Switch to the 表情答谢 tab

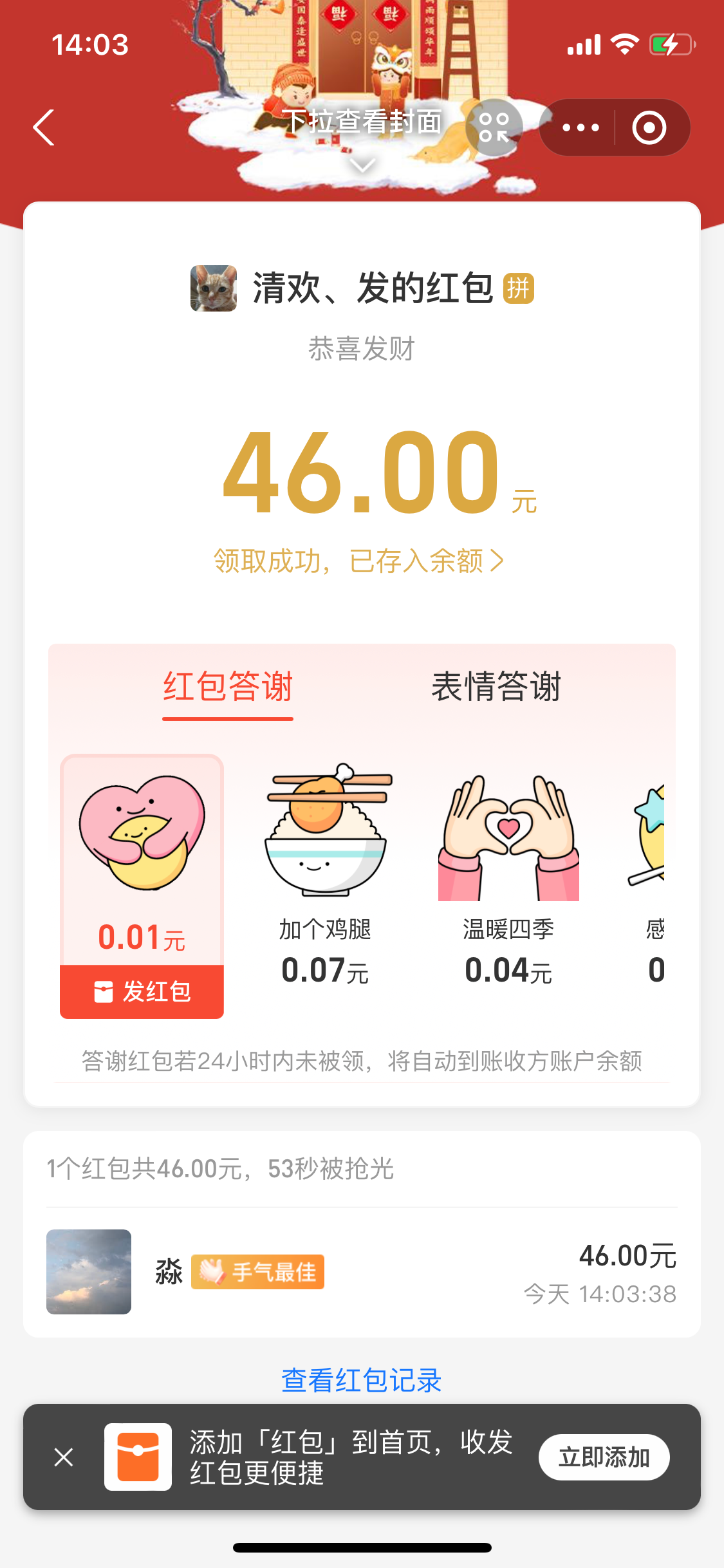(496, 687)
